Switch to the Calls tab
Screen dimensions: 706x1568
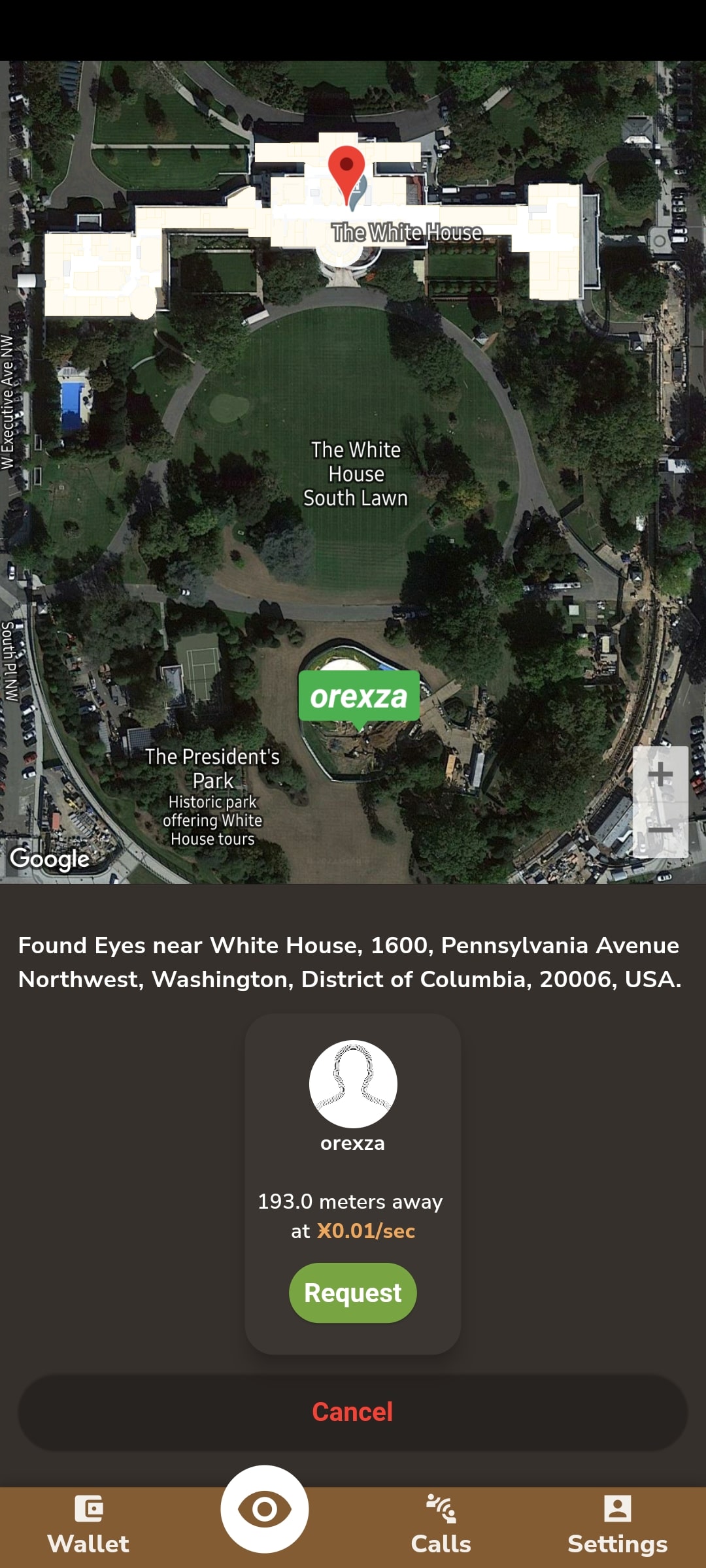coord(441,1526)
